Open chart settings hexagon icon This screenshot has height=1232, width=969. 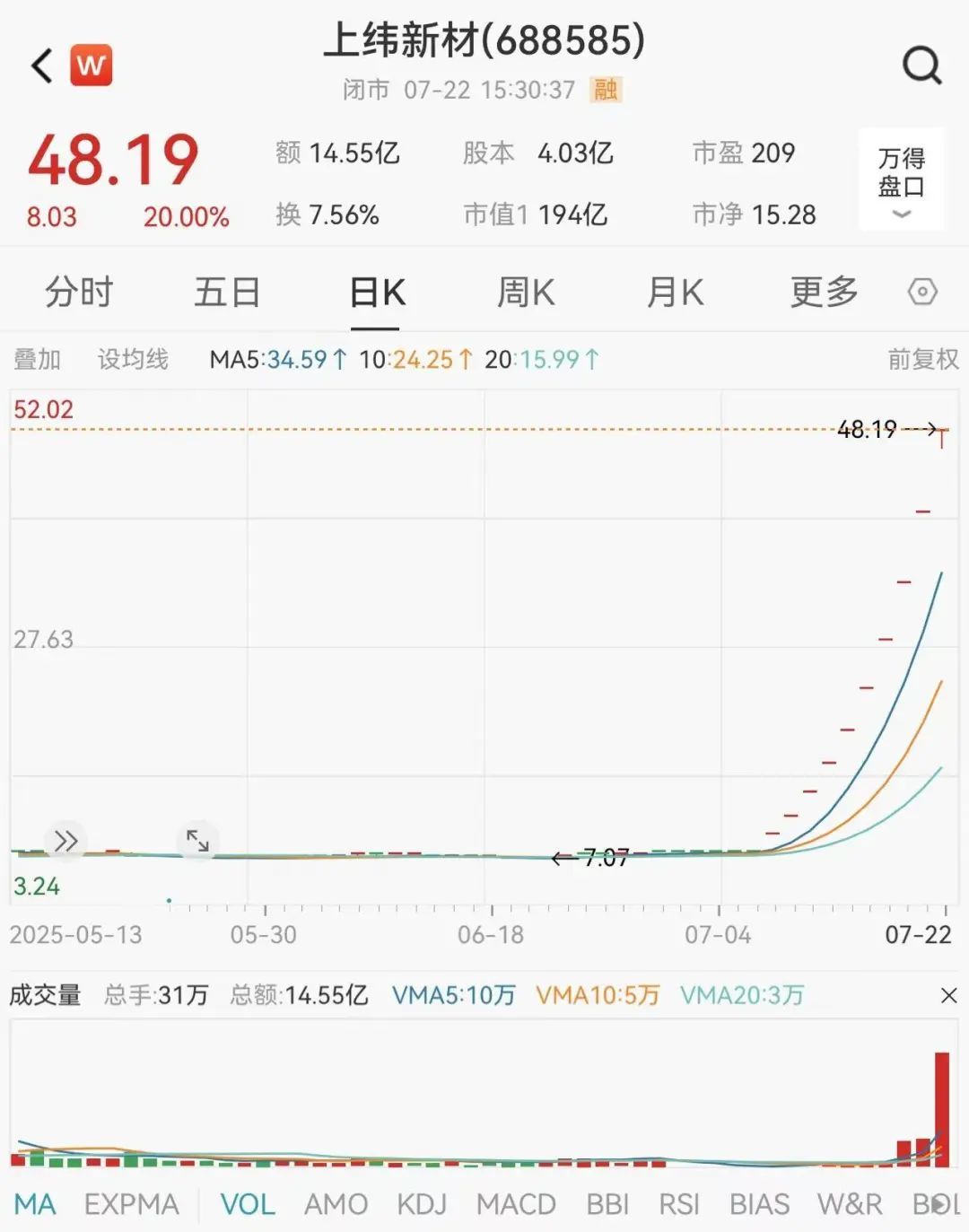click(922, 293)
